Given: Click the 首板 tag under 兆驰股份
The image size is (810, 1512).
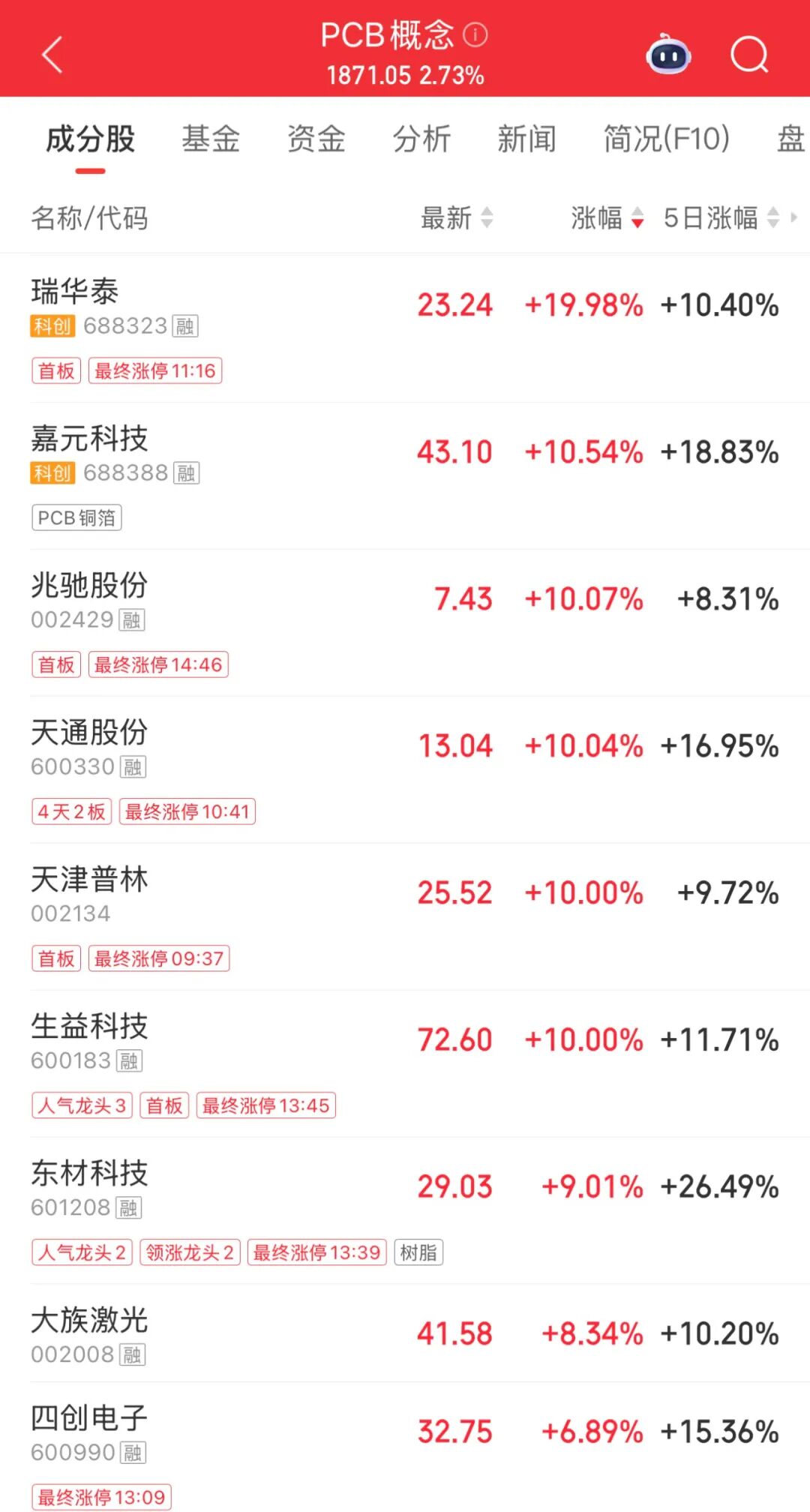Looking at the screenshot, I should pos(56,664).
